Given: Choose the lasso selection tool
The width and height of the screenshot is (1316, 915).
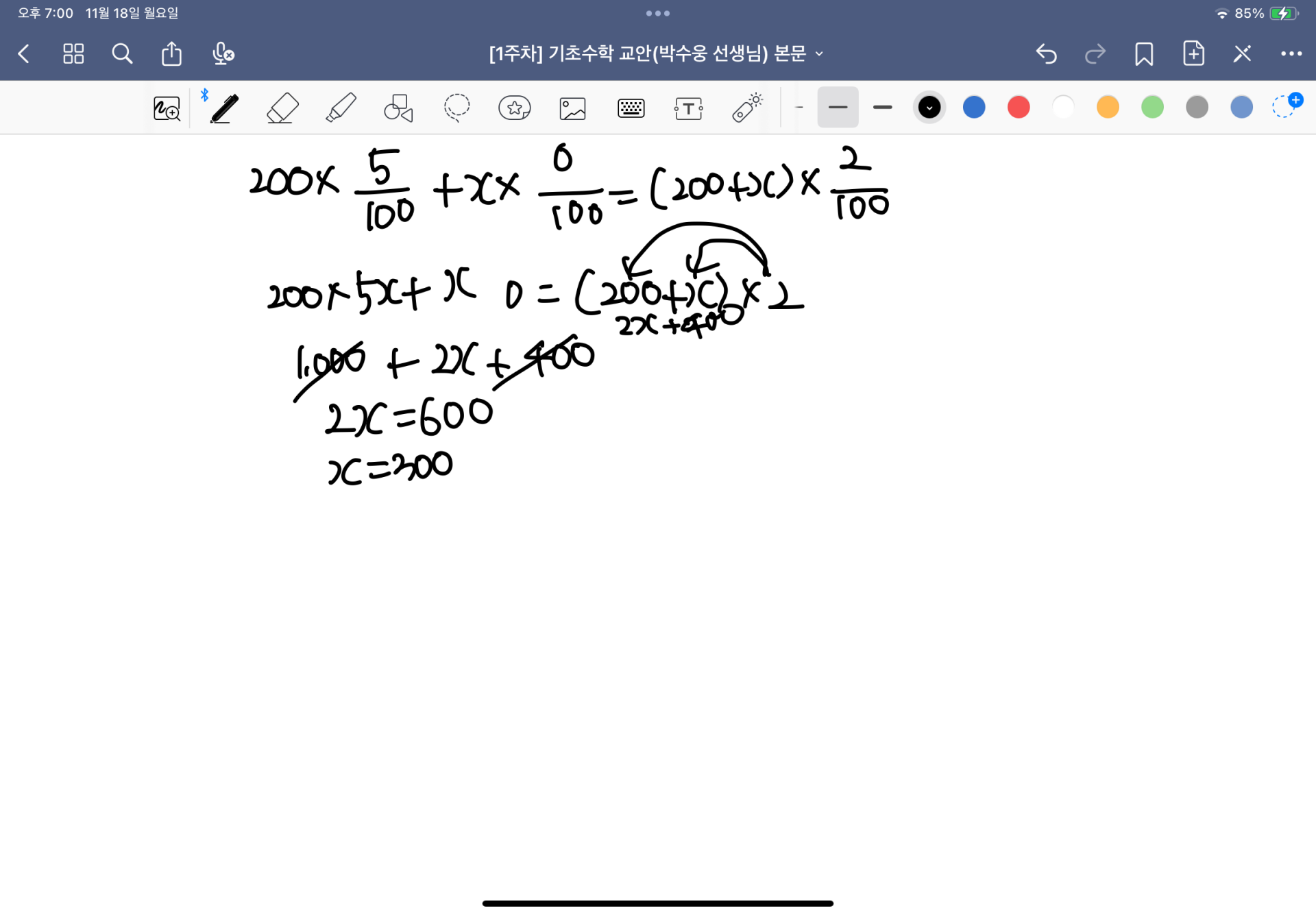Looking at the screenshot, I should coord(456,108).
